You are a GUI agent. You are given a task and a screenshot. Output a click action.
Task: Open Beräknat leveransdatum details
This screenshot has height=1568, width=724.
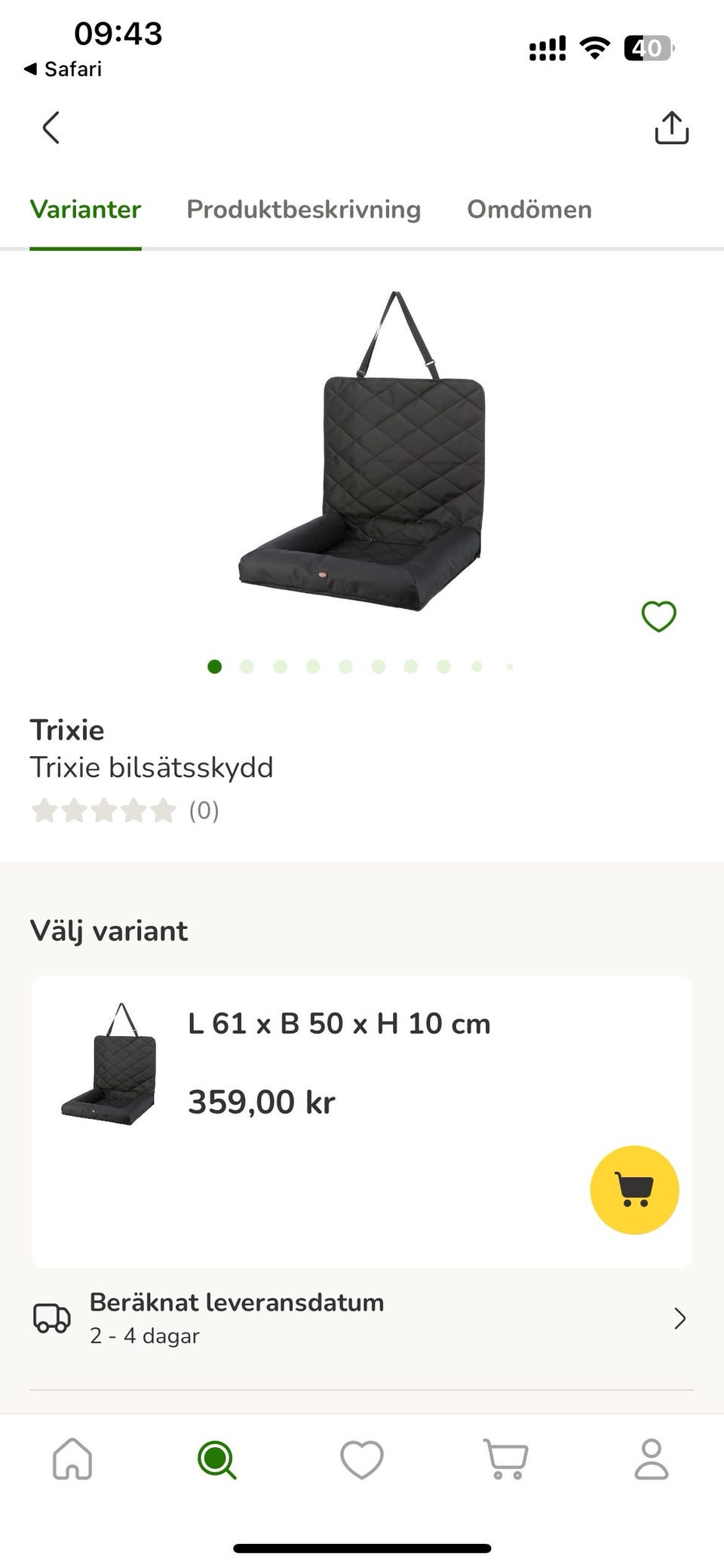tap(362, 1317)
